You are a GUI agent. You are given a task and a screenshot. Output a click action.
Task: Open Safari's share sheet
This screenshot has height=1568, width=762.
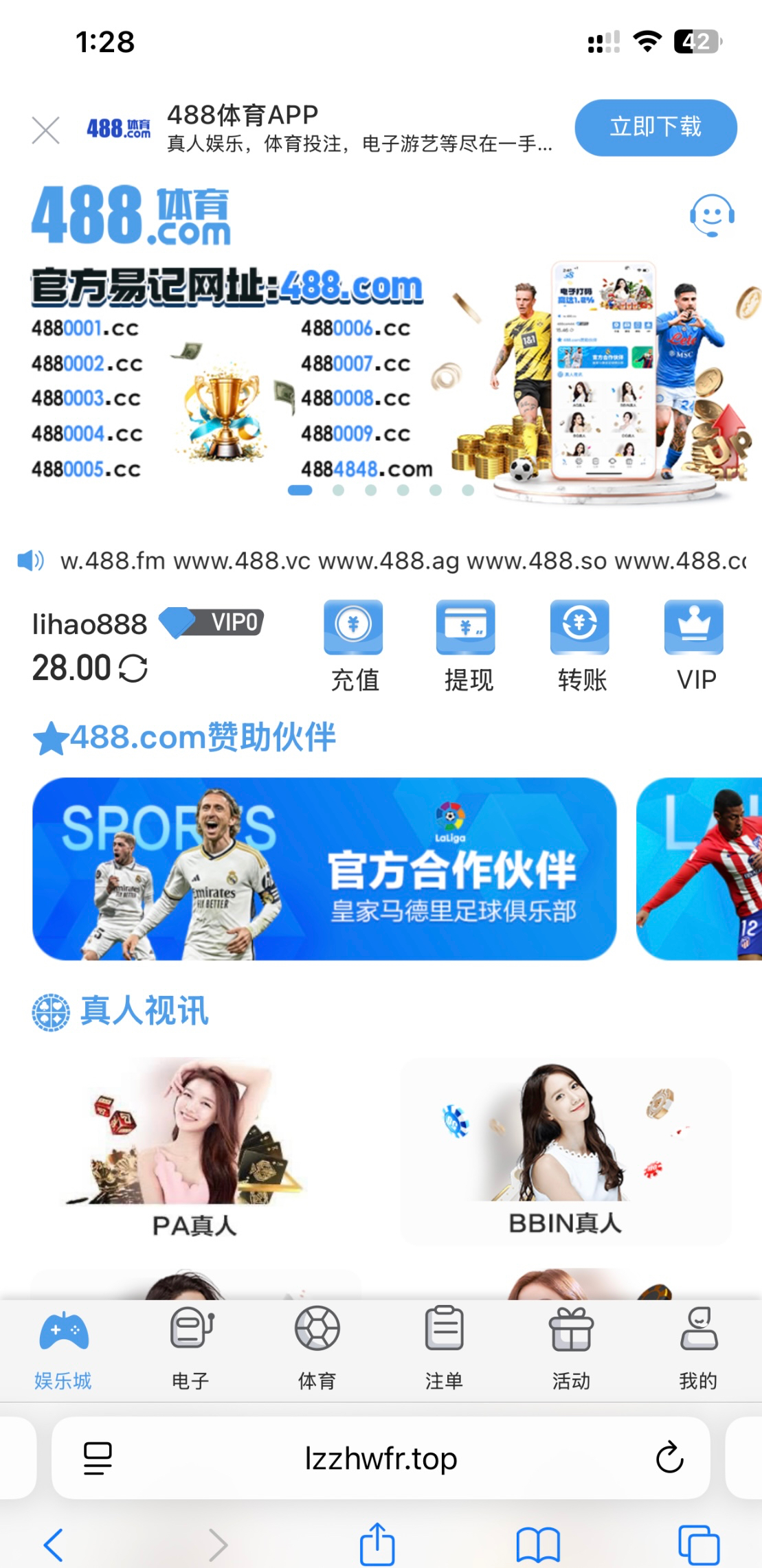click(x=377, y=1544)
